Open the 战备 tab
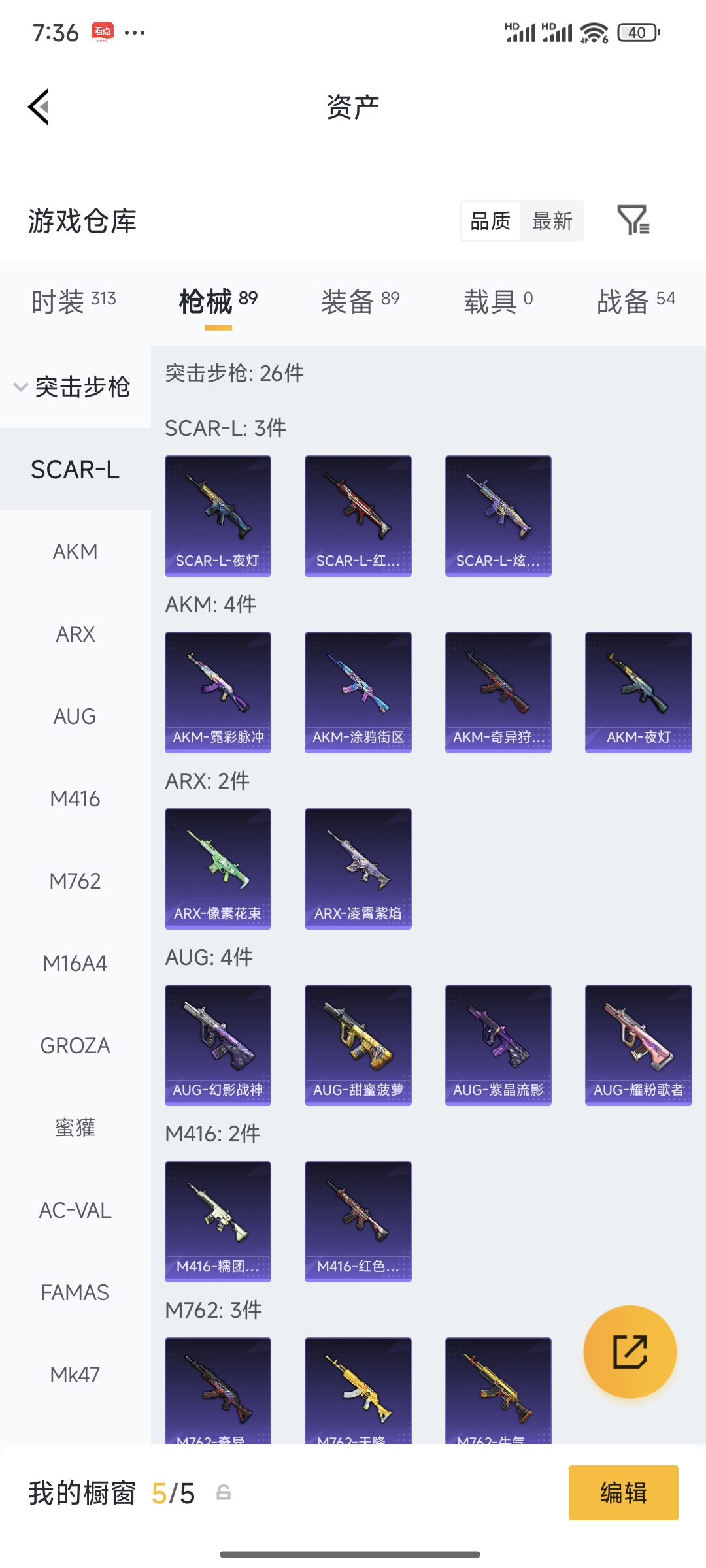This screenshot has height=1568, width=706. coord(635,301)
